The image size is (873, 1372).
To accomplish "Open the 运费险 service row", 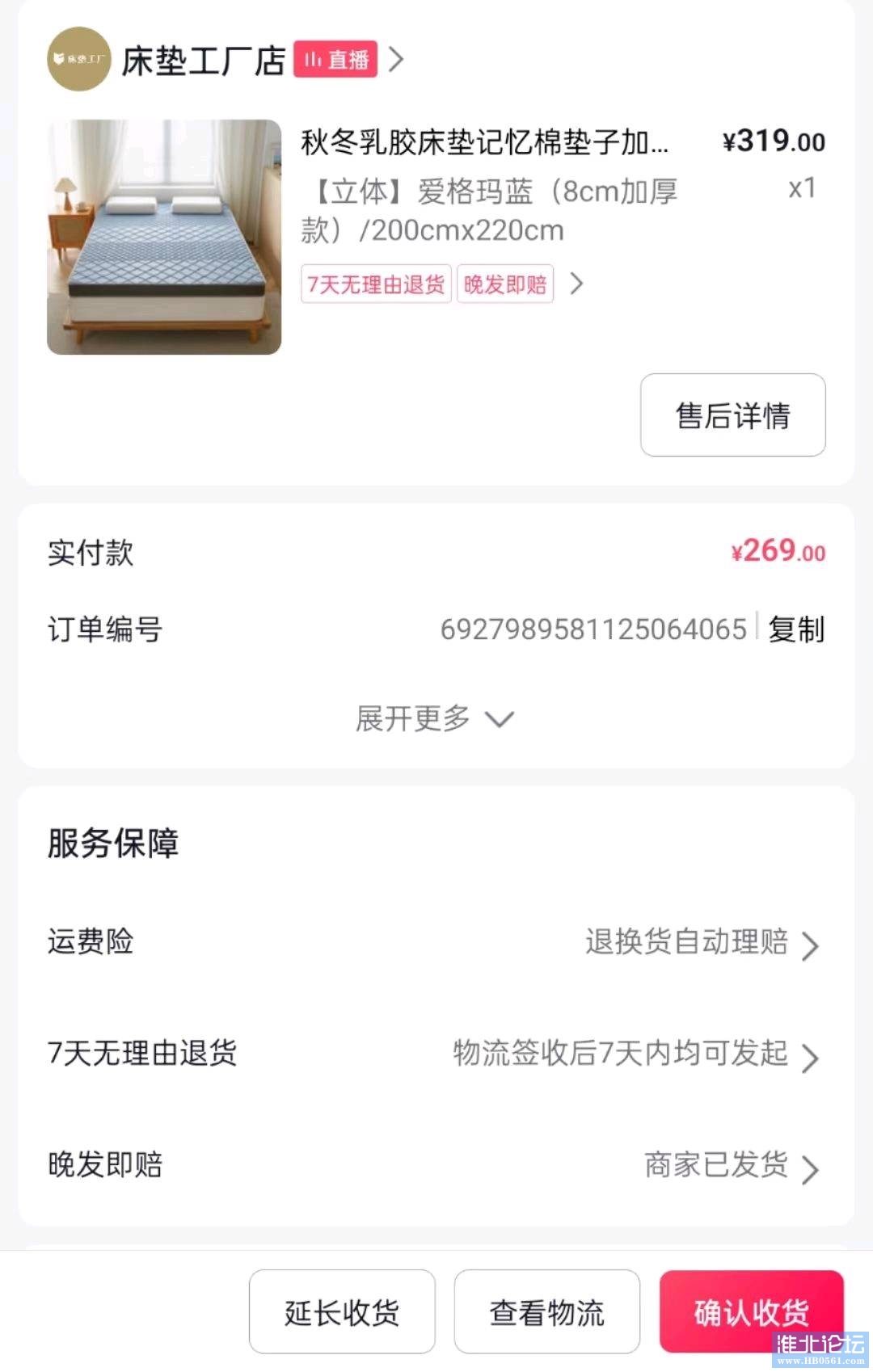I will pos(436,942).
